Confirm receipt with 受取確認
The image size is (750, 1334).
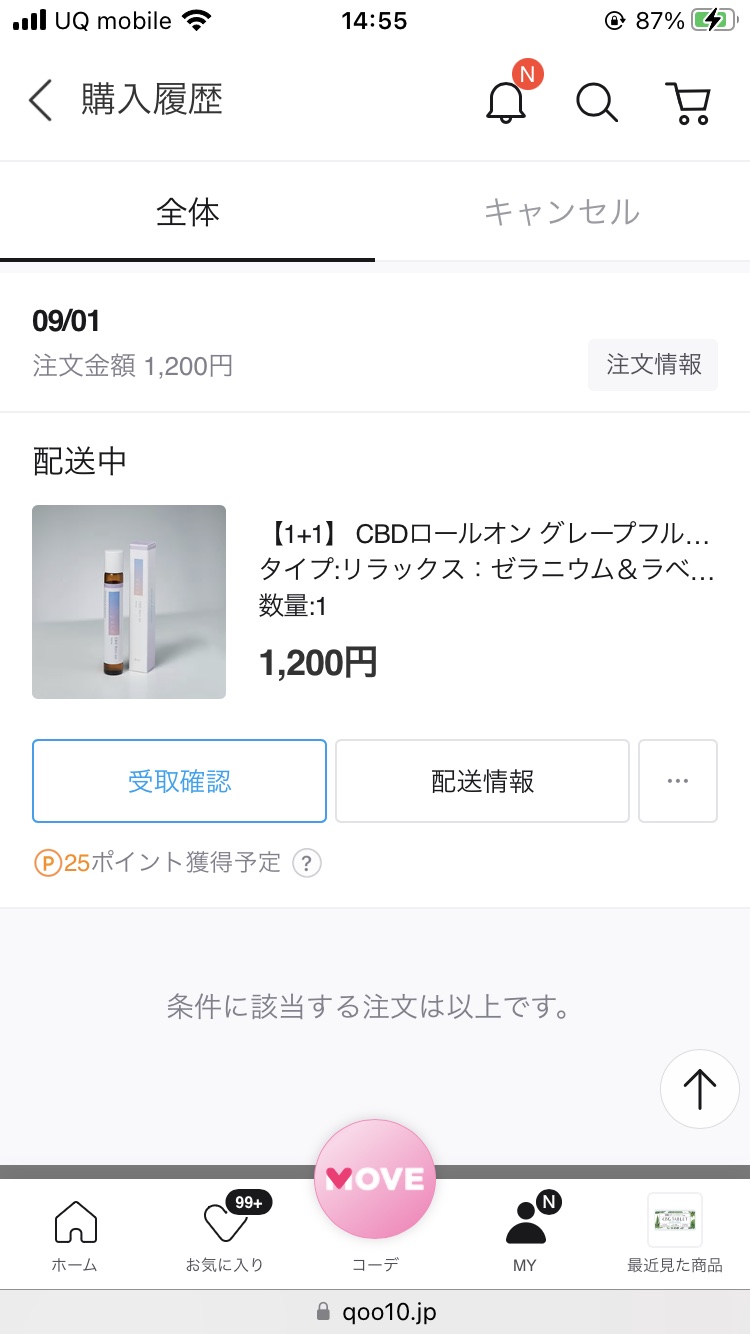(x=179, y=781)
